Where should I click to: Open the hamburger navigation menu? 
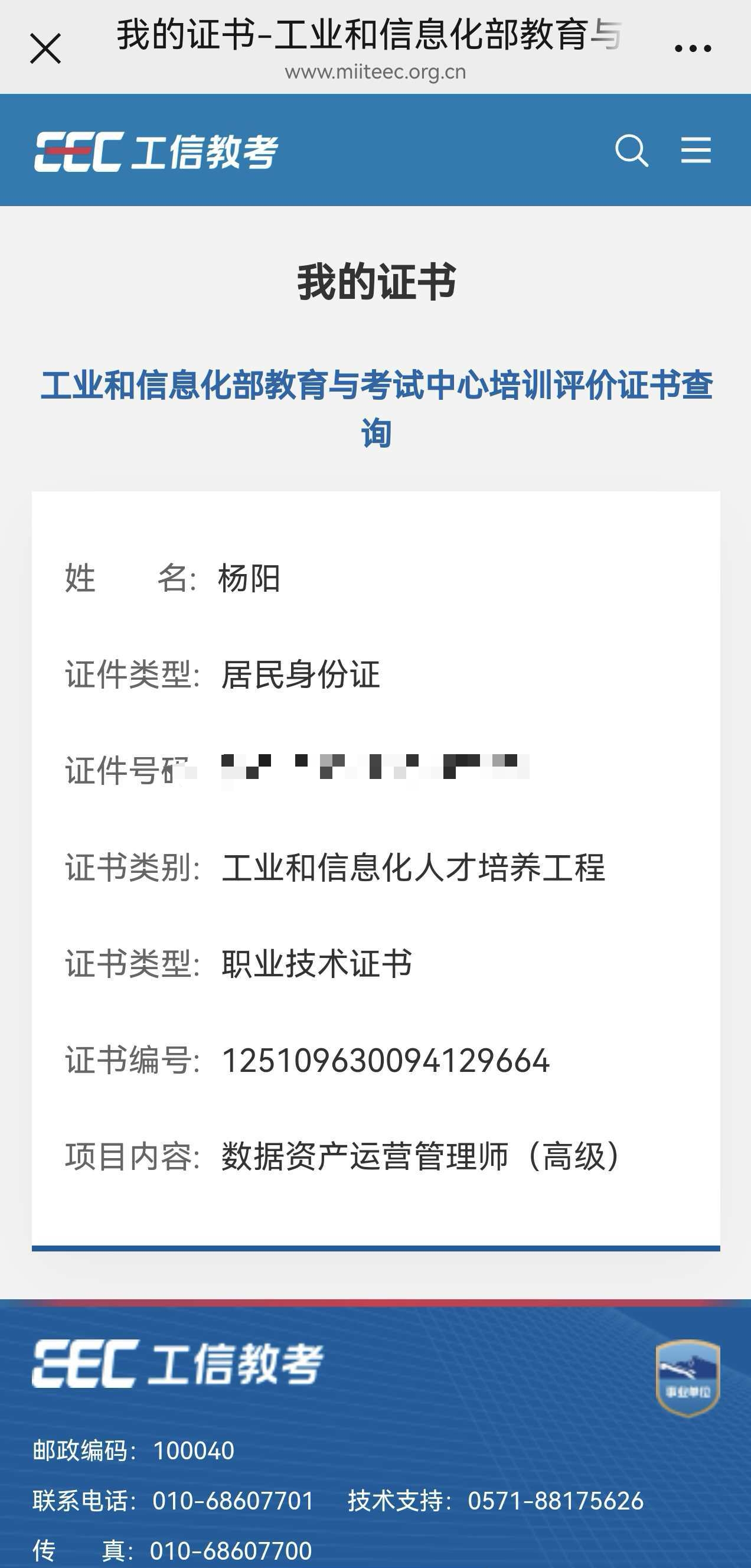[x=696, y=151]
